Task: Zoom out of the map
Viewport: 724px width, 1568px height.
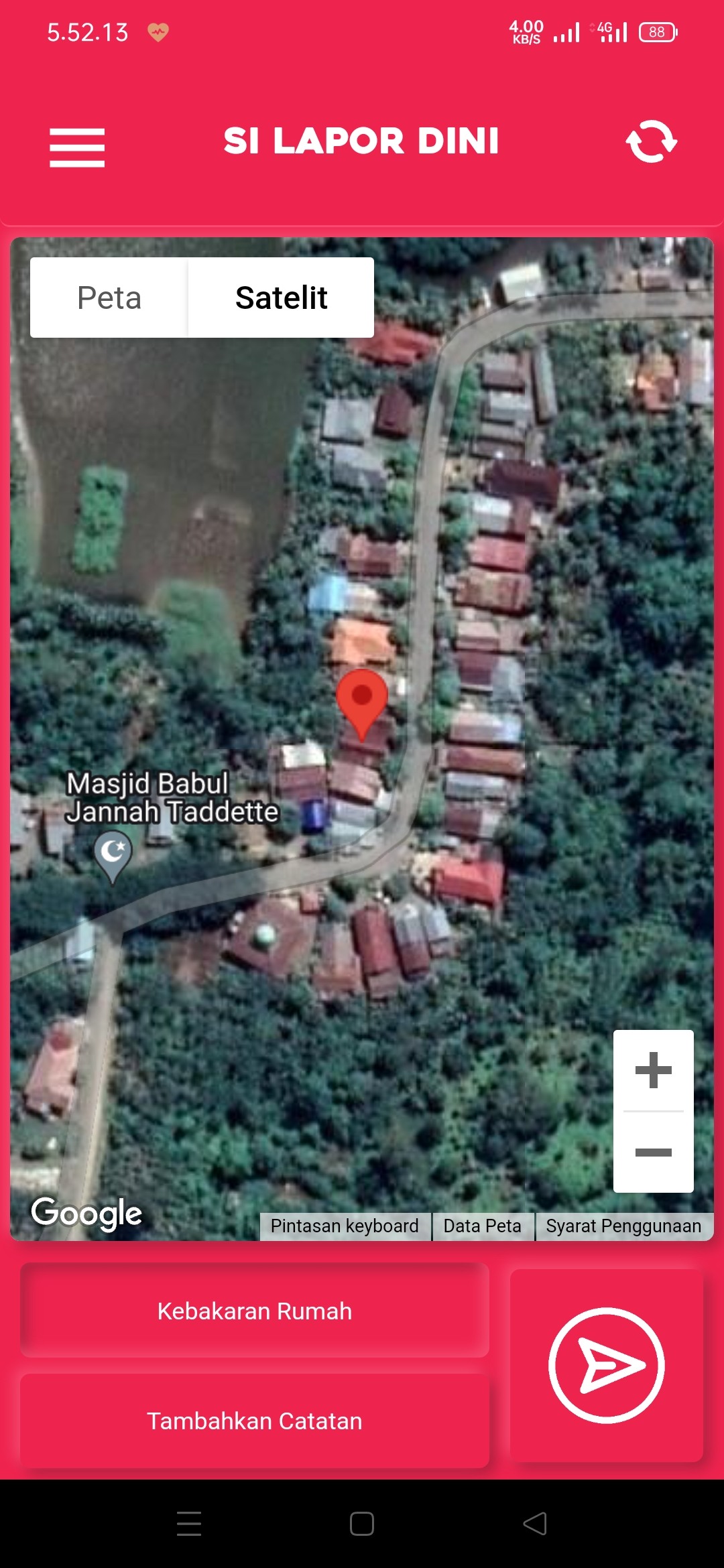Action: pyautogui.click(x=653, y=1153)
